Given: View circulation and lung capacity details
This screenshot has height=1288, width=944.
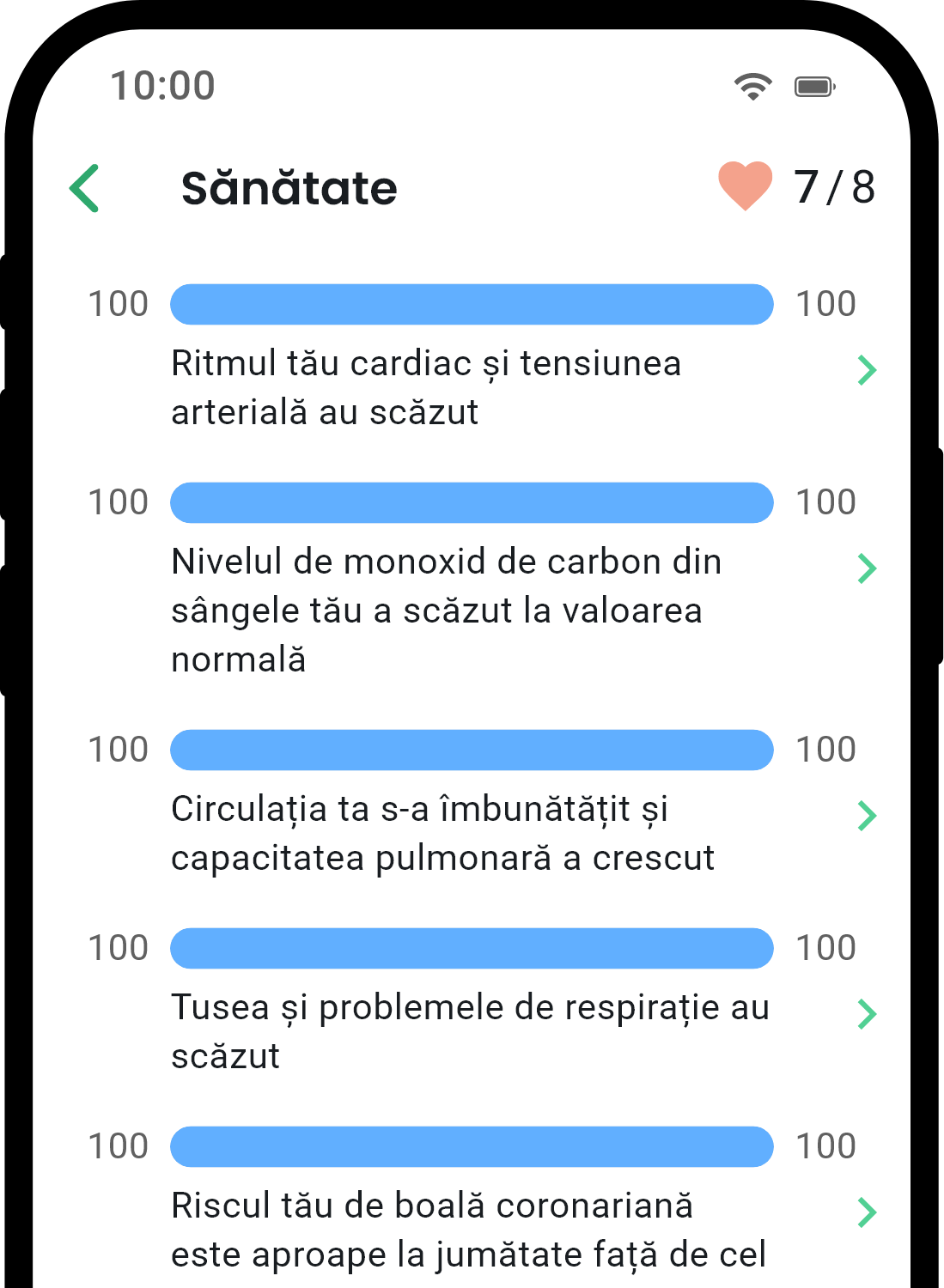Looking at the screenshot, I should 867,816.
